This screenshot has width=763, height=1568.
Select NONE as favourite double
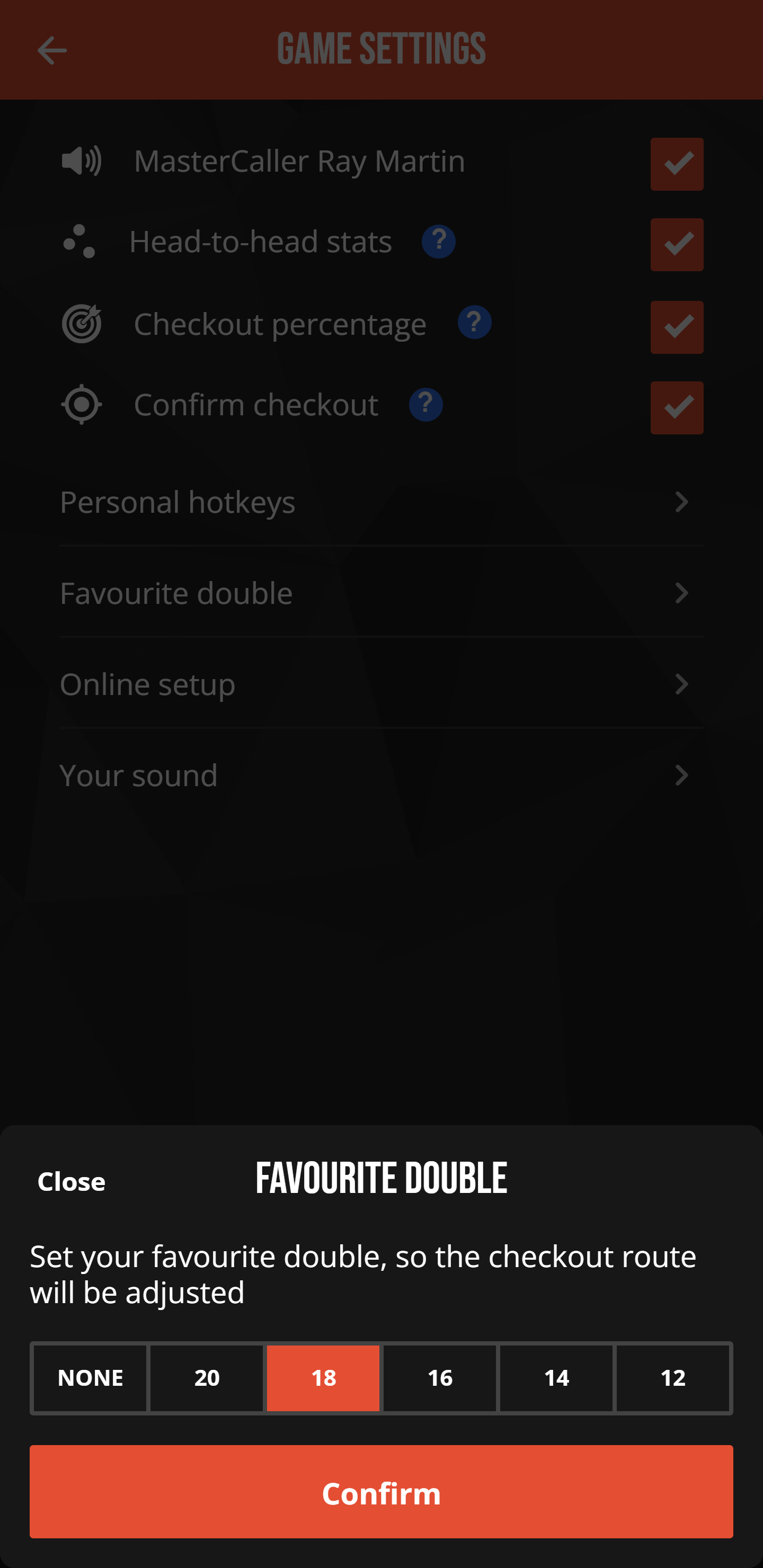(90, 1377)
